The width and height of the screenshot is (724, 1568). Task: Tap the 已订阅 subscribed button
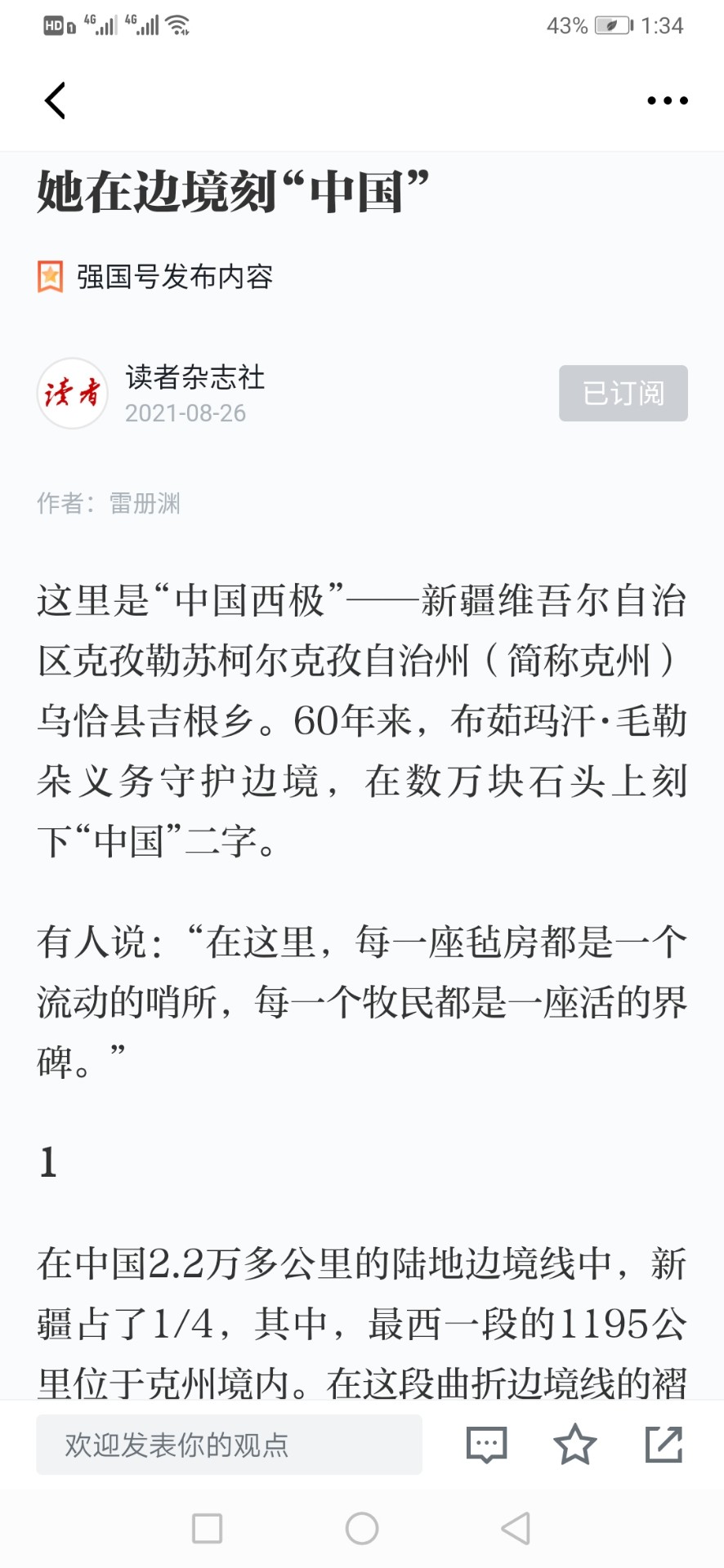pyautogui.click(x=623, y=393)
